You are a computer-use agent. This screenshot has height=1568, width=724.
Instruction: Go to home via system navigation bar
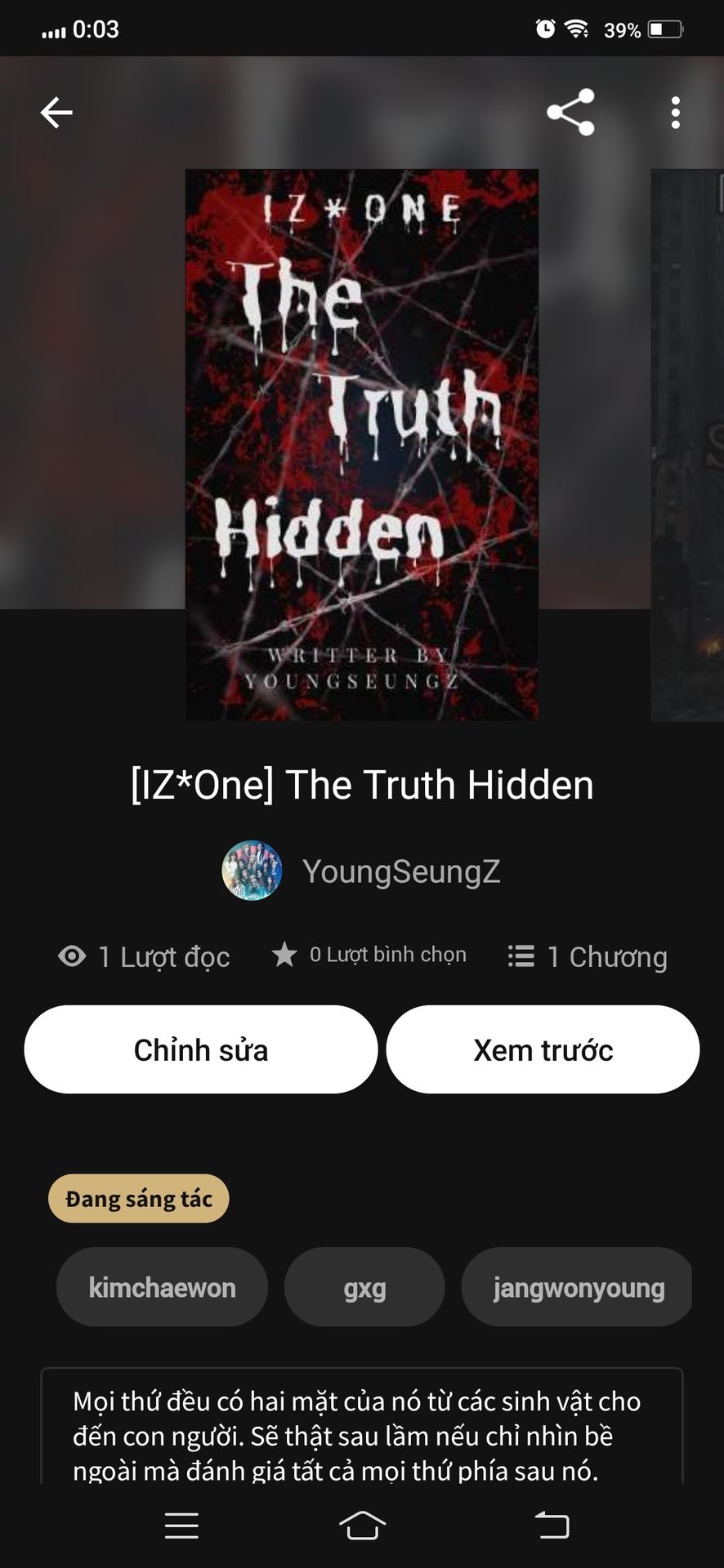(362, 1525)
